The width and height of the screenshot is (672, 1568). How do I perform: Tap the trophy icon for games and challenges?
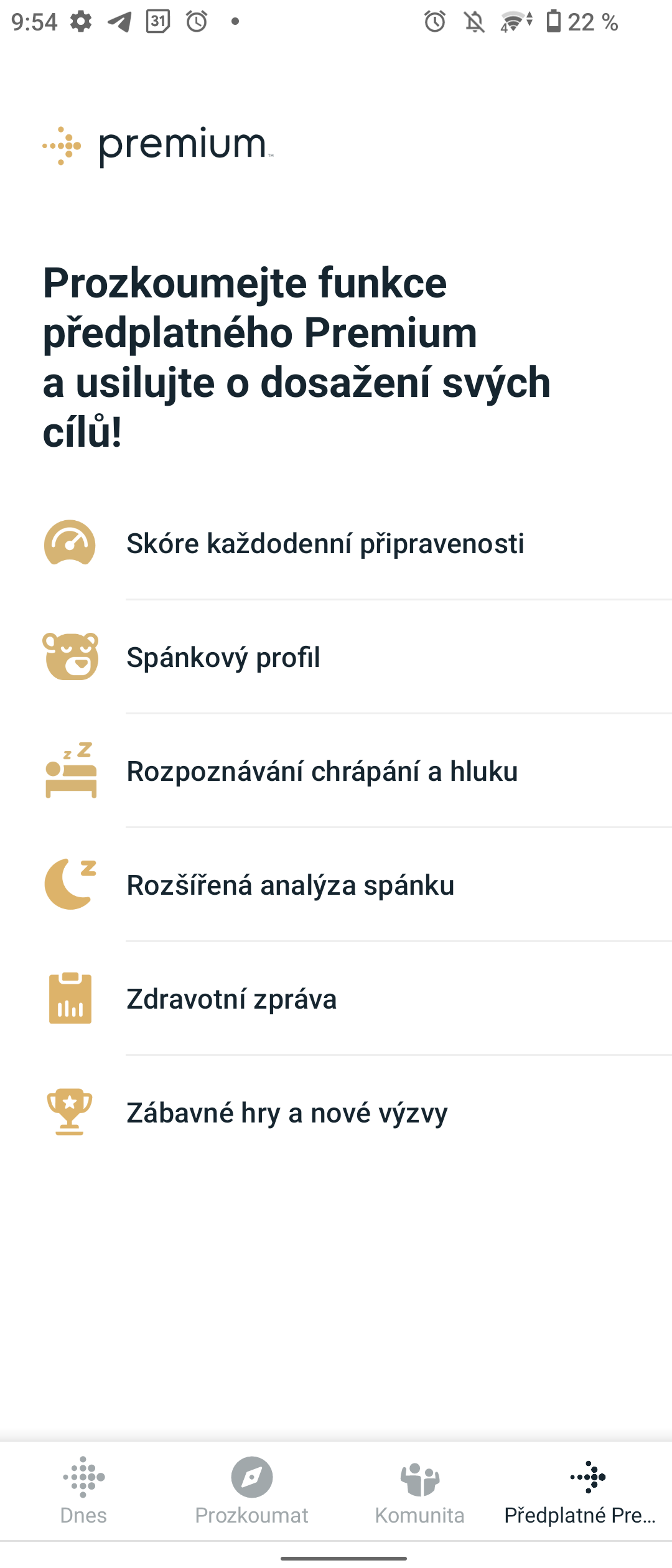point(70,1113)
